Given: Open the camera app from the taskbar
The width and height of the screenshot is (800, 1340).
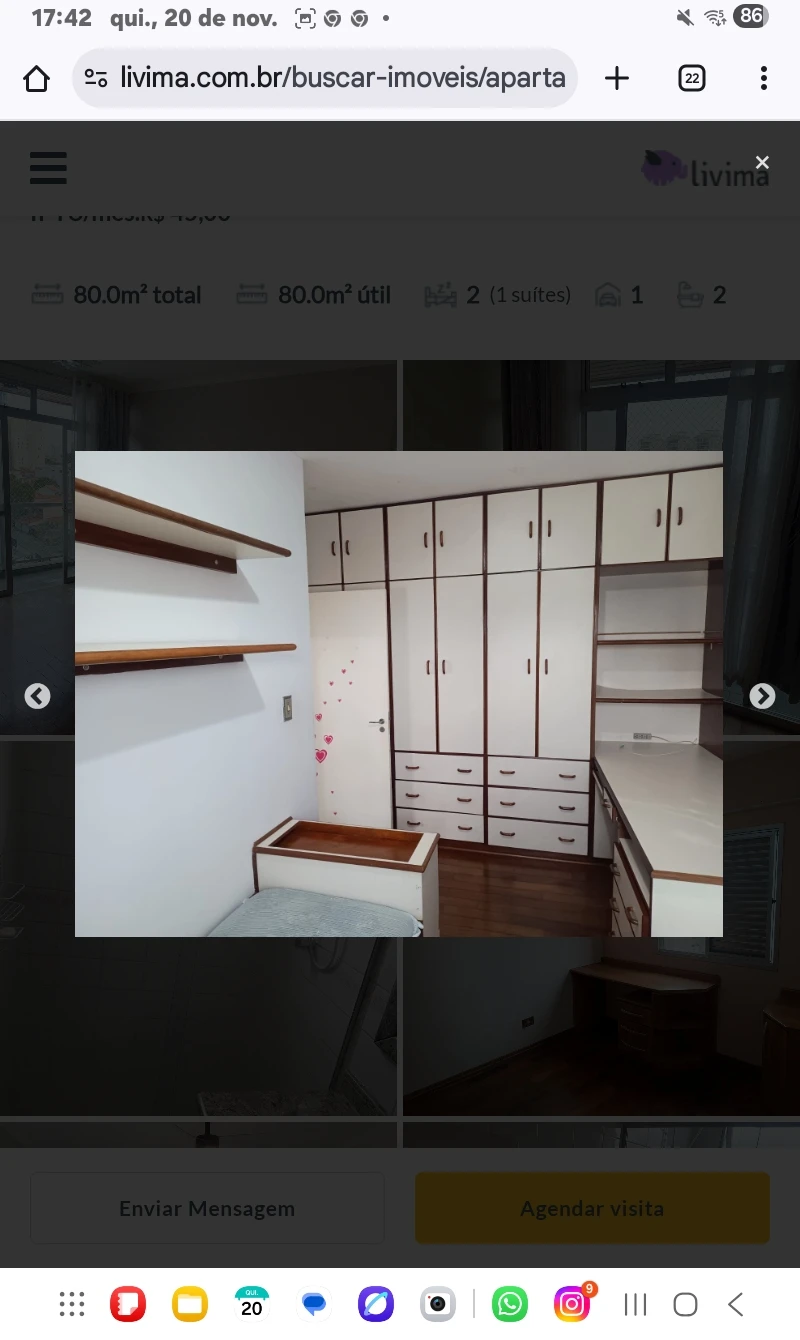Looking at the screenshot, I should pyautogui.click(x=437, y=1304).
